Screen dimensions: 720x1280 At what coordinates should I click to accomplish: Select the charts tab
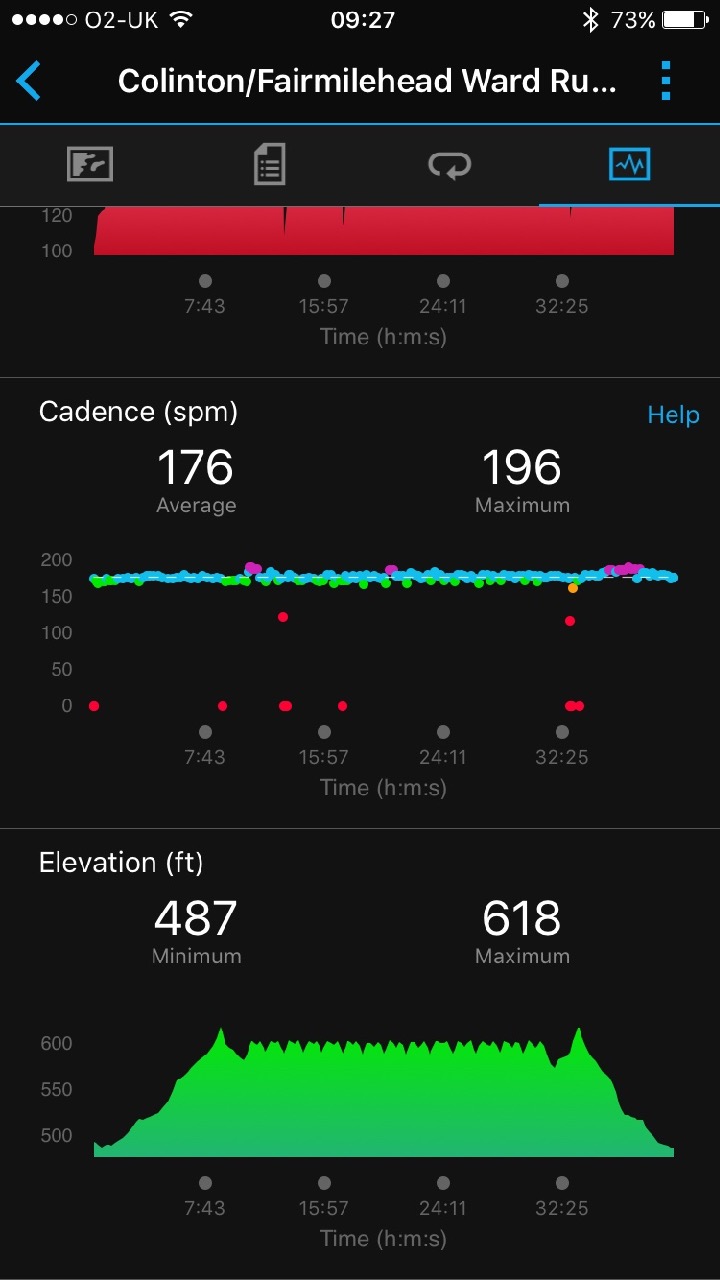[629, 164]
